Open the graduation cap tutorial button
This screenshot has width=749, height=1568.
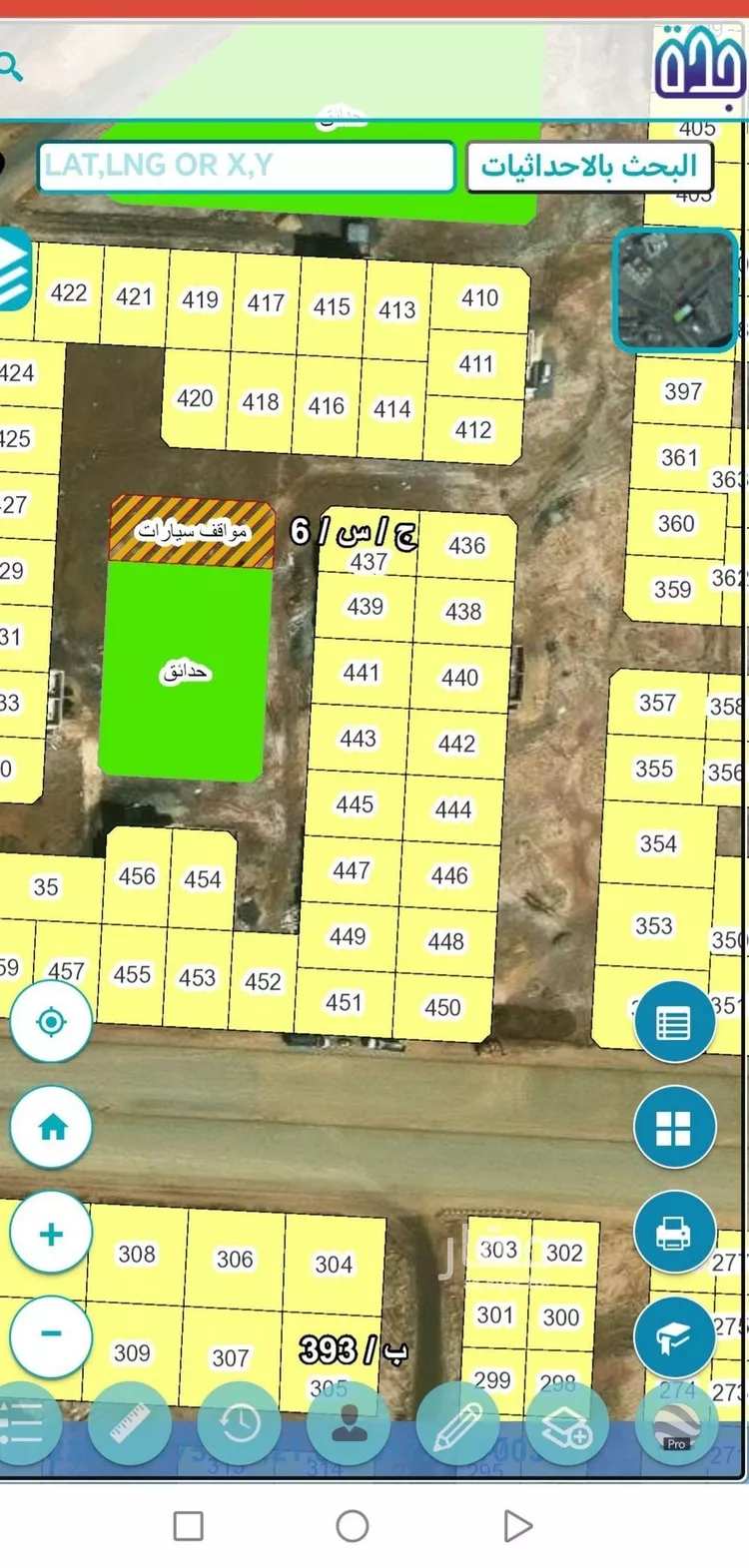[674, 1337]
